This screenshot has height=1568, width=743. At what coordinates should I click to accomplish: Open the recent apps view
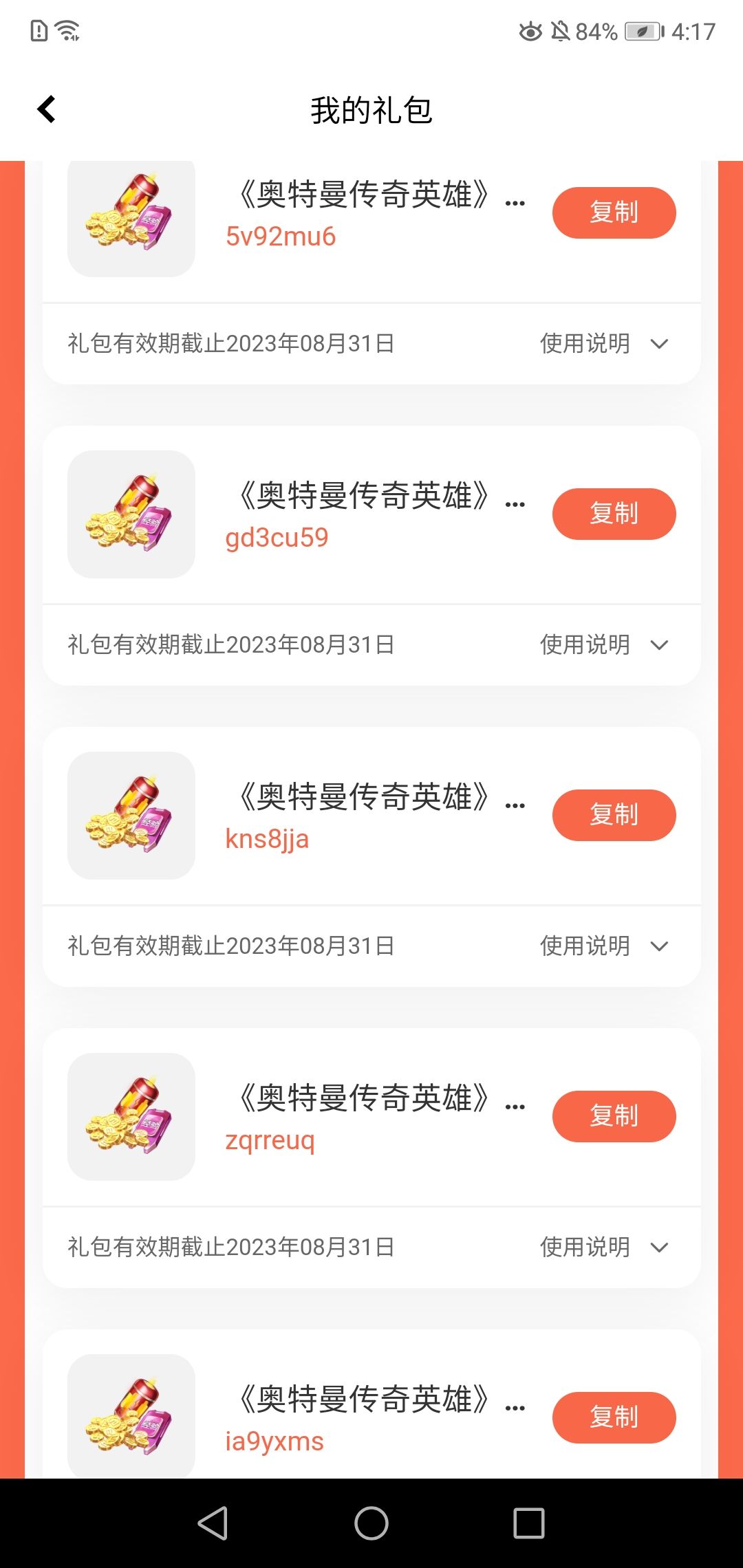pos(529,1523)
